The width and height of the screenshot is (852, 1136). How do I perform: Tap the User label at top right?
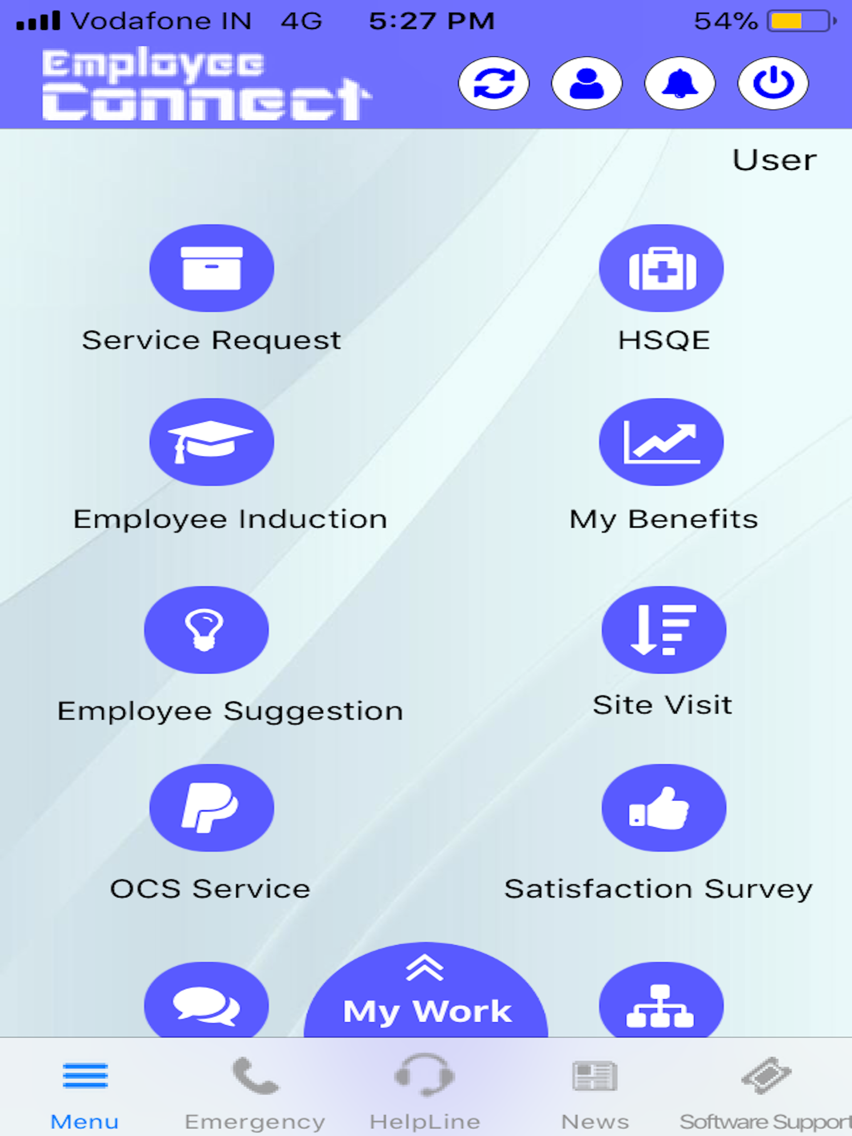point(773,159)
